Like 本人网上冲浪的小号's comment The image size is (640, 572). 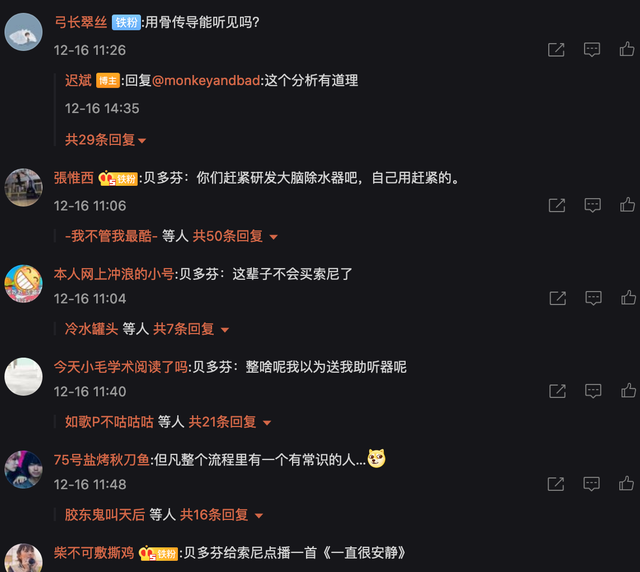click(628, 298)
